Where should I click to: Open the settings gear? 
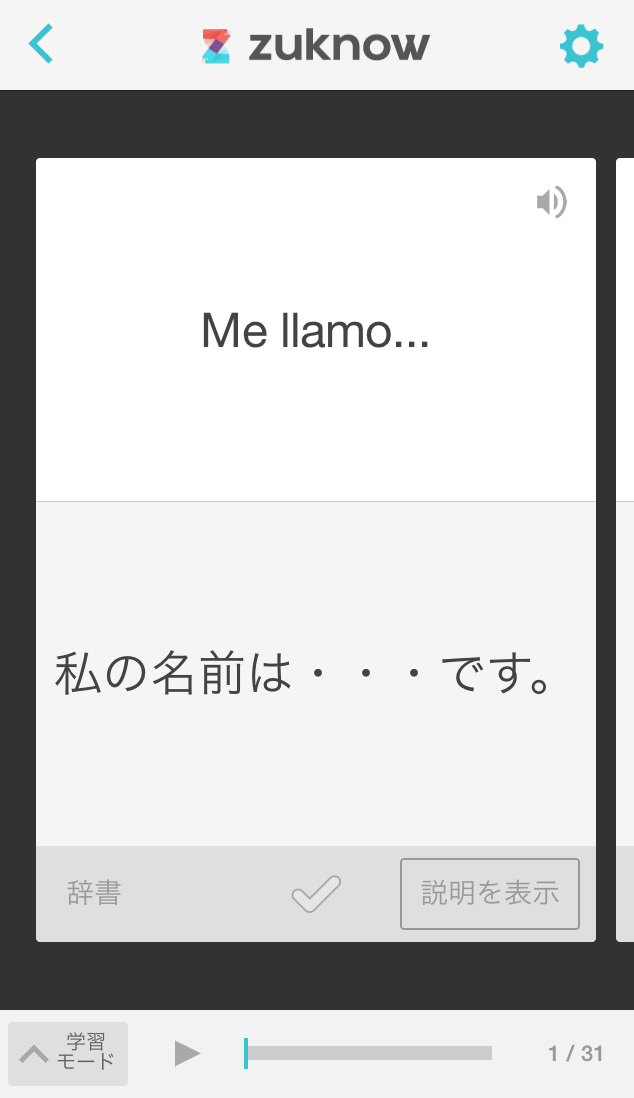tap(581, 46)
